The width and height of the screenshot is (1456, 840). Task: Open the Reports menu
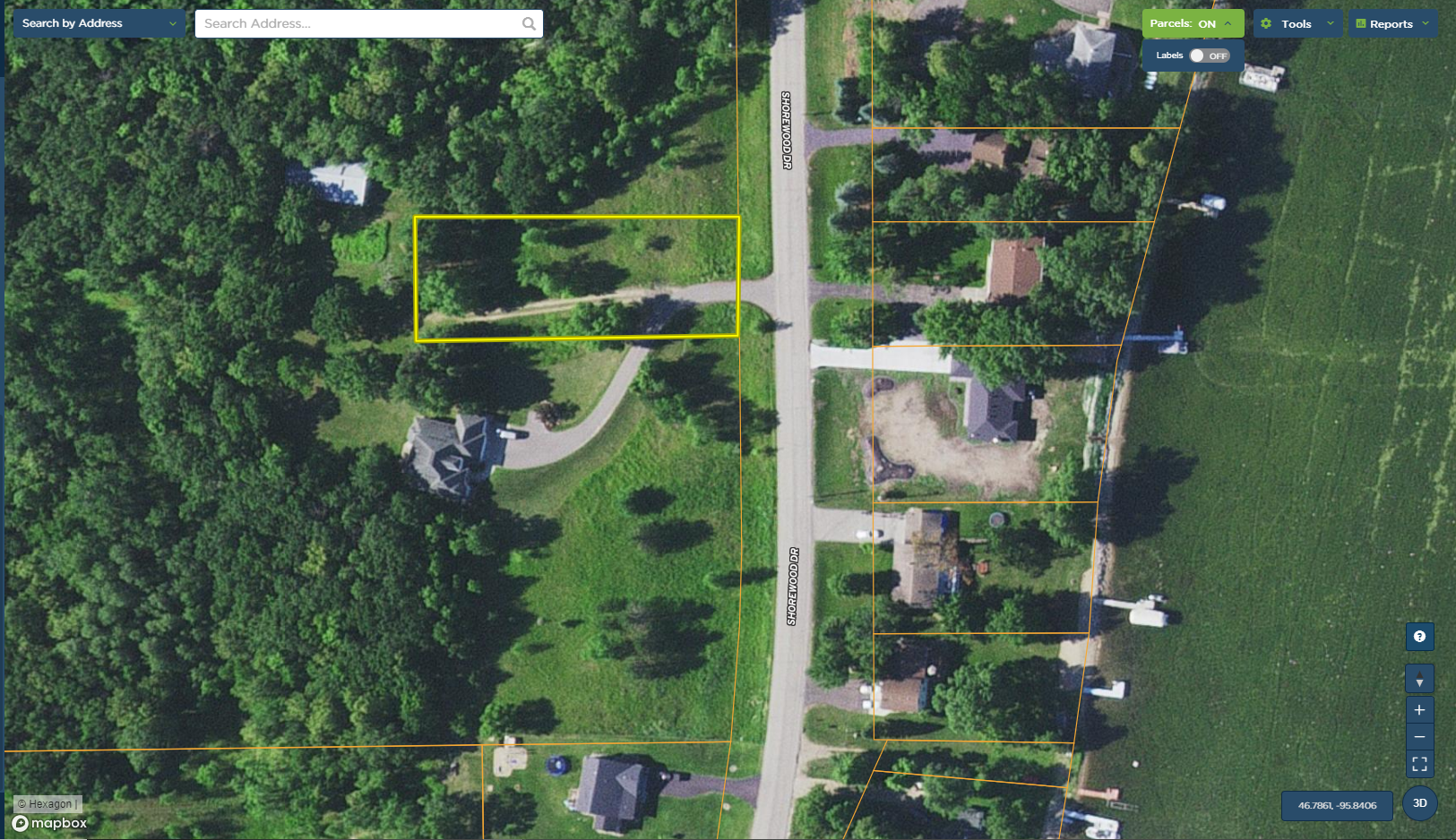pyautogui.click(x=1392, y=24)
